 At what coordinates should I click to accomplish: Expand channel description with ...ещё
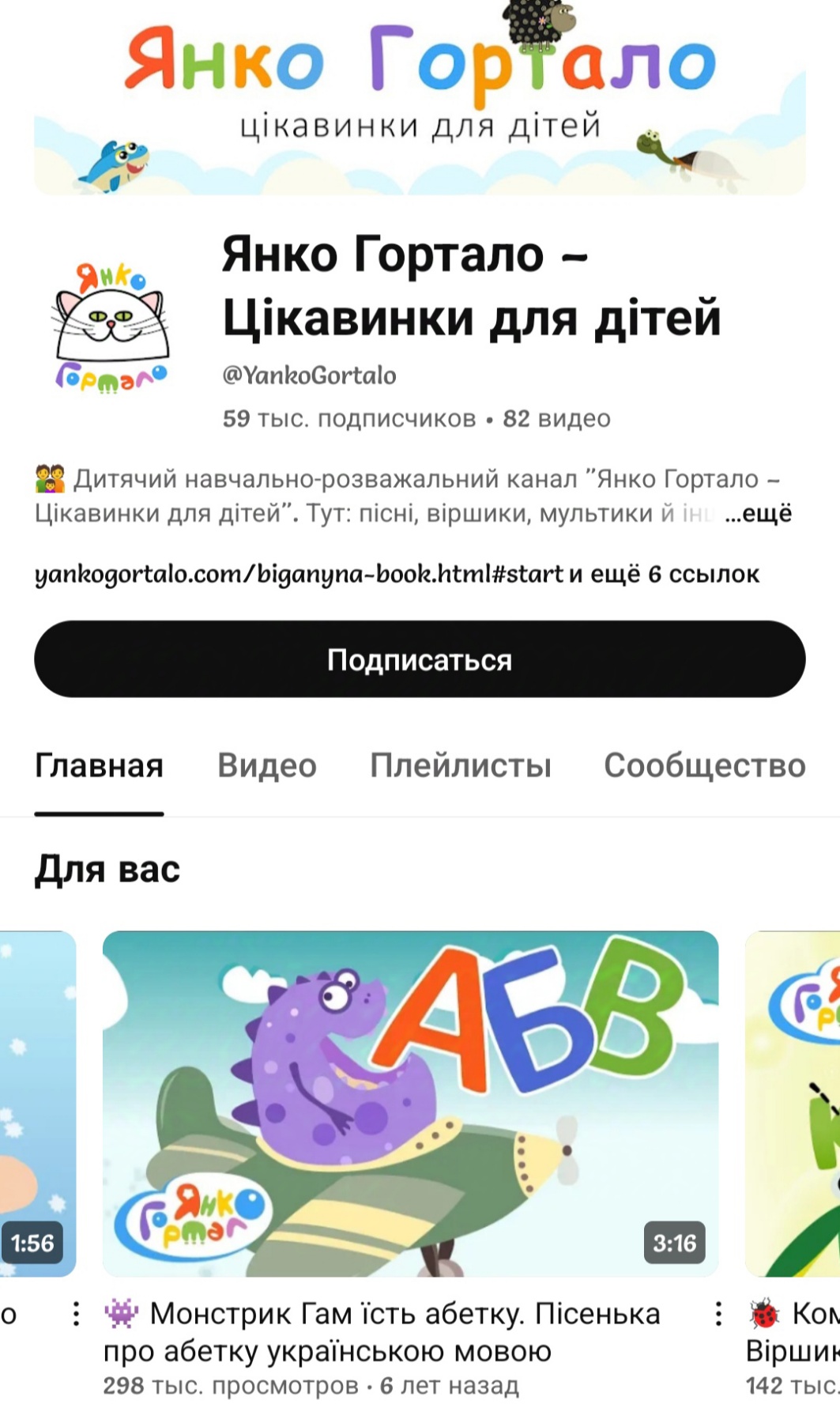[x=758, y=514]
